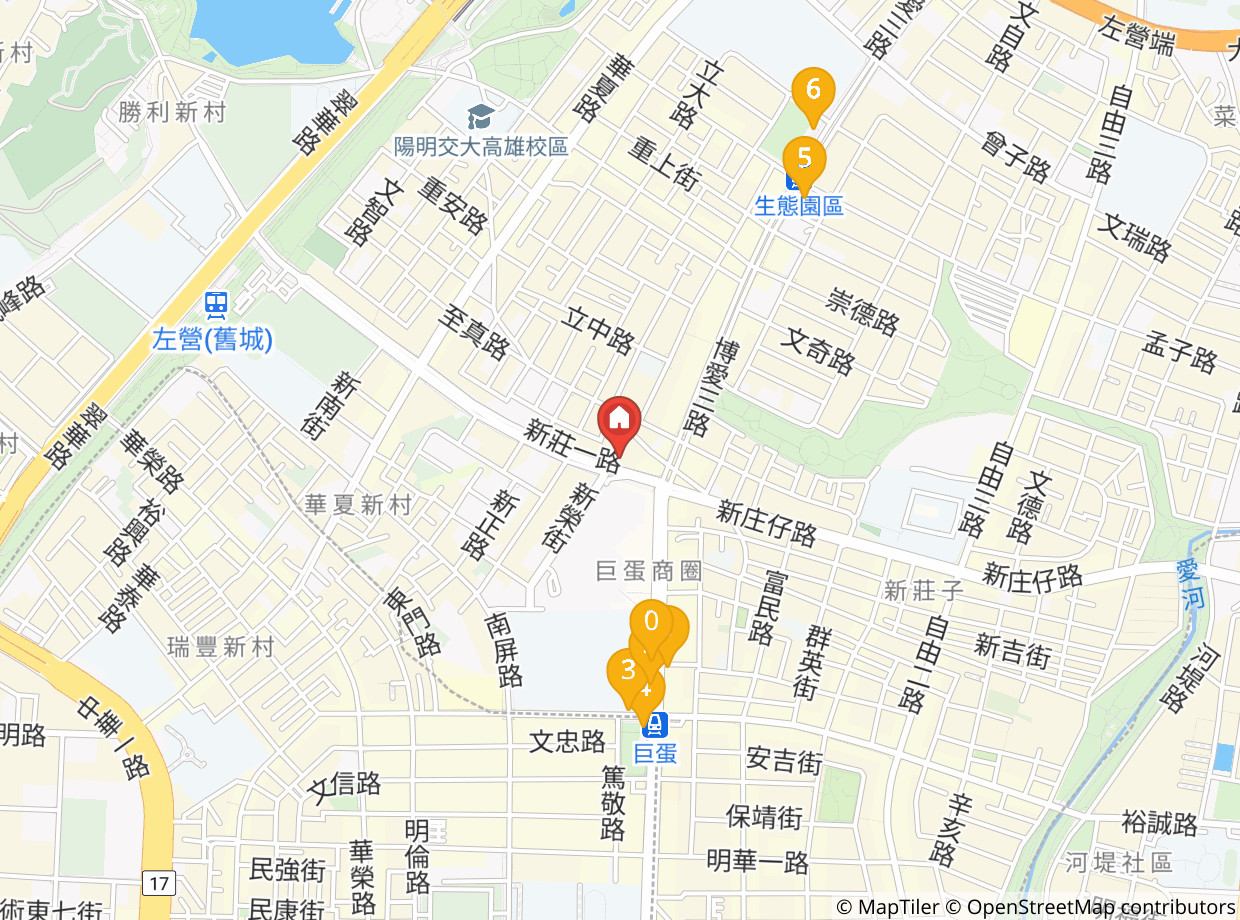Select the orange marker numbered 0

[x=651, y=626]
